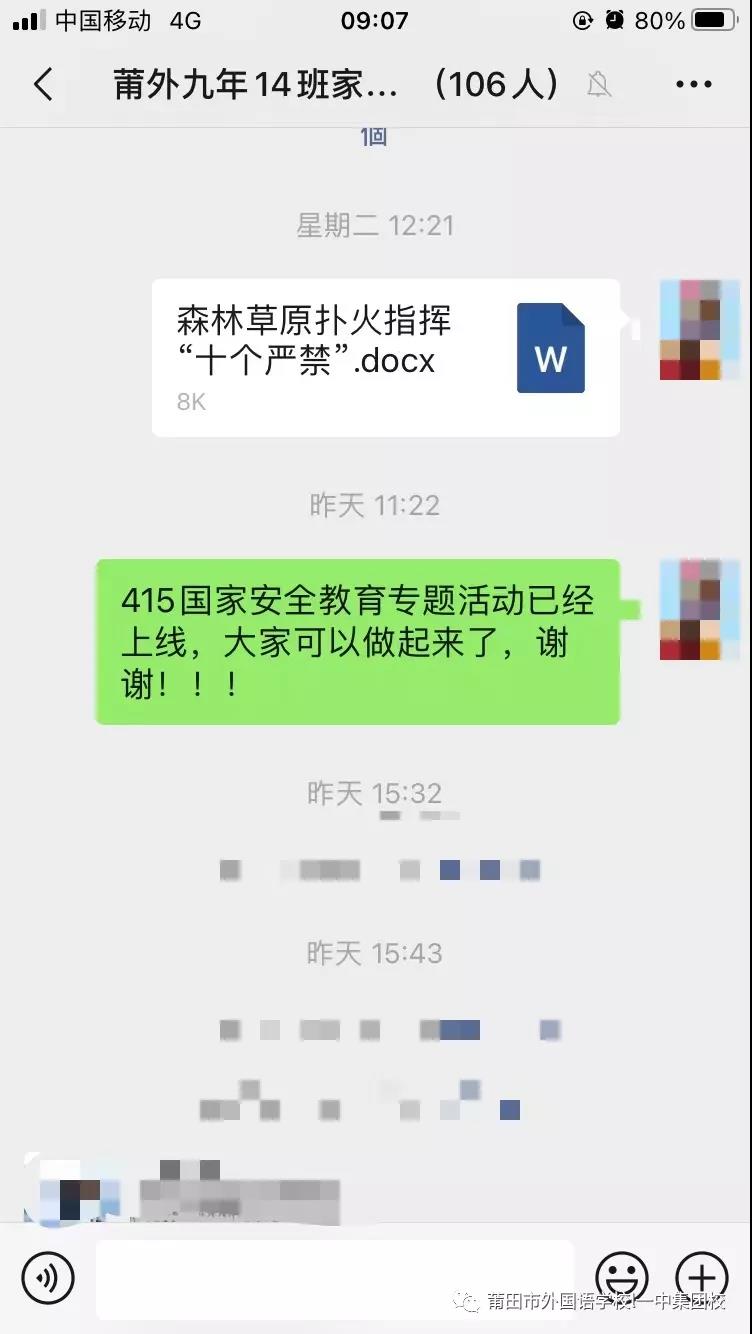This screenshot has width=752, height=1334.
Task: Go back to the chat list
Action: 43,85
